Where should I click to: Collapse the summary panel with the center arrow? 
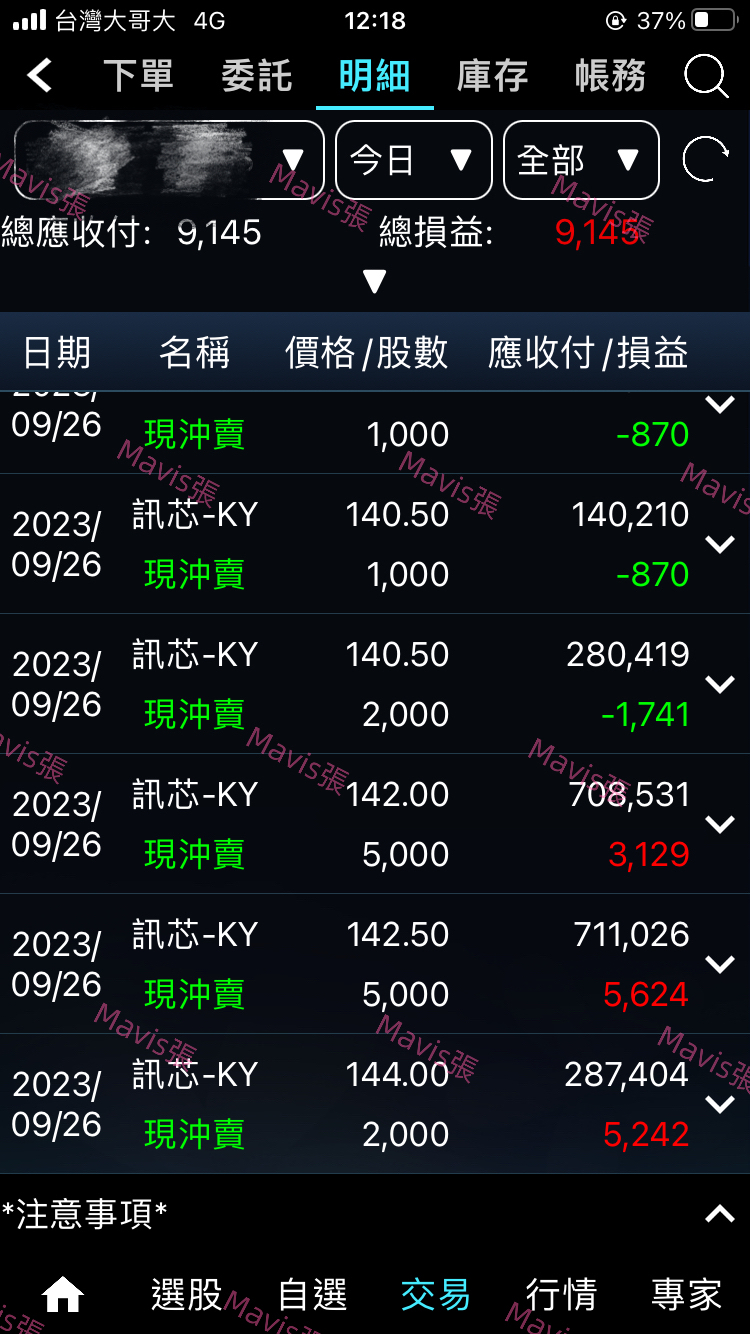tap(374, 281)
